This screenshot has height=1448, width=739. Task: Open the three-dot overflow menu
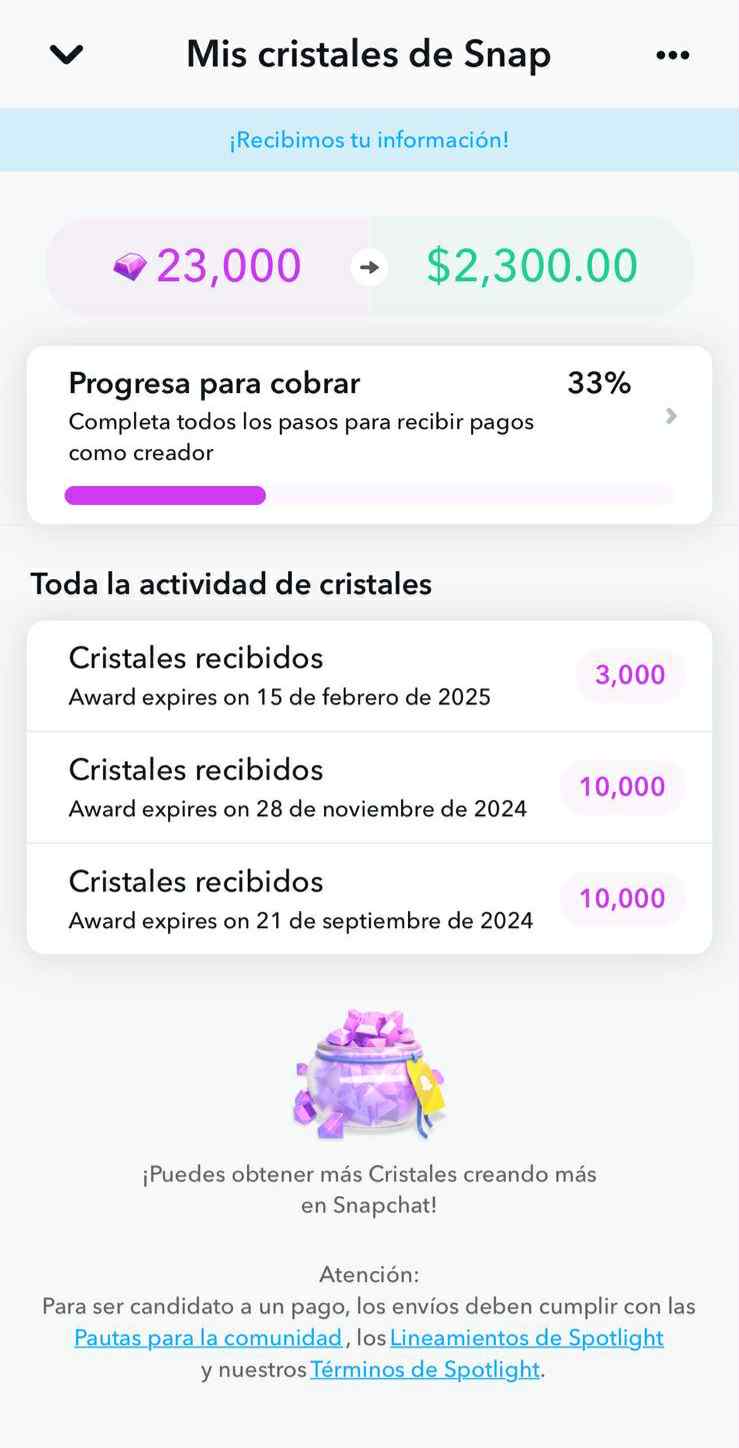(672, 55)
